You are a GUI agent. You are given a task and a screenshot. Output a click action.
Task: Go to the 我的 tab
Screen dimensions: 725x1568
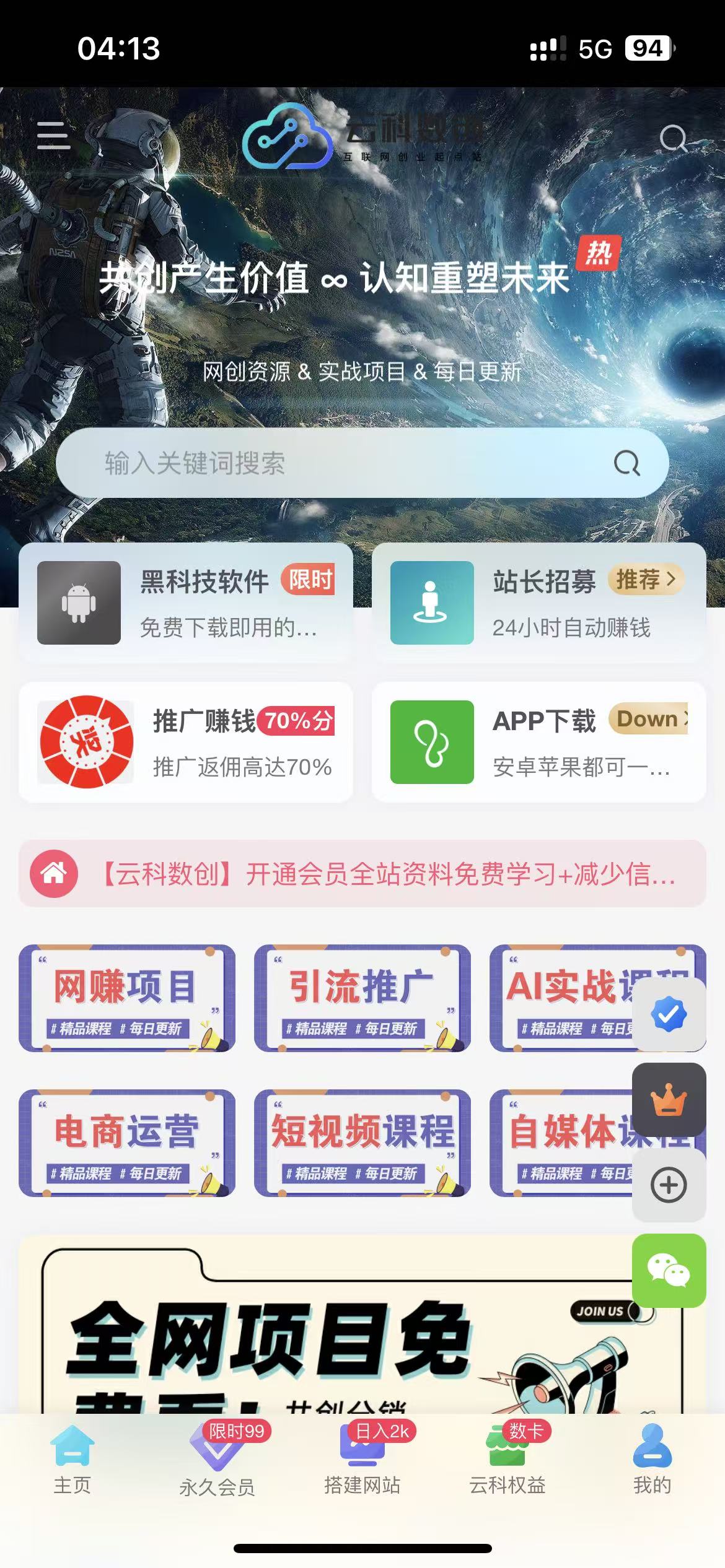click(x=652, y=1461)
